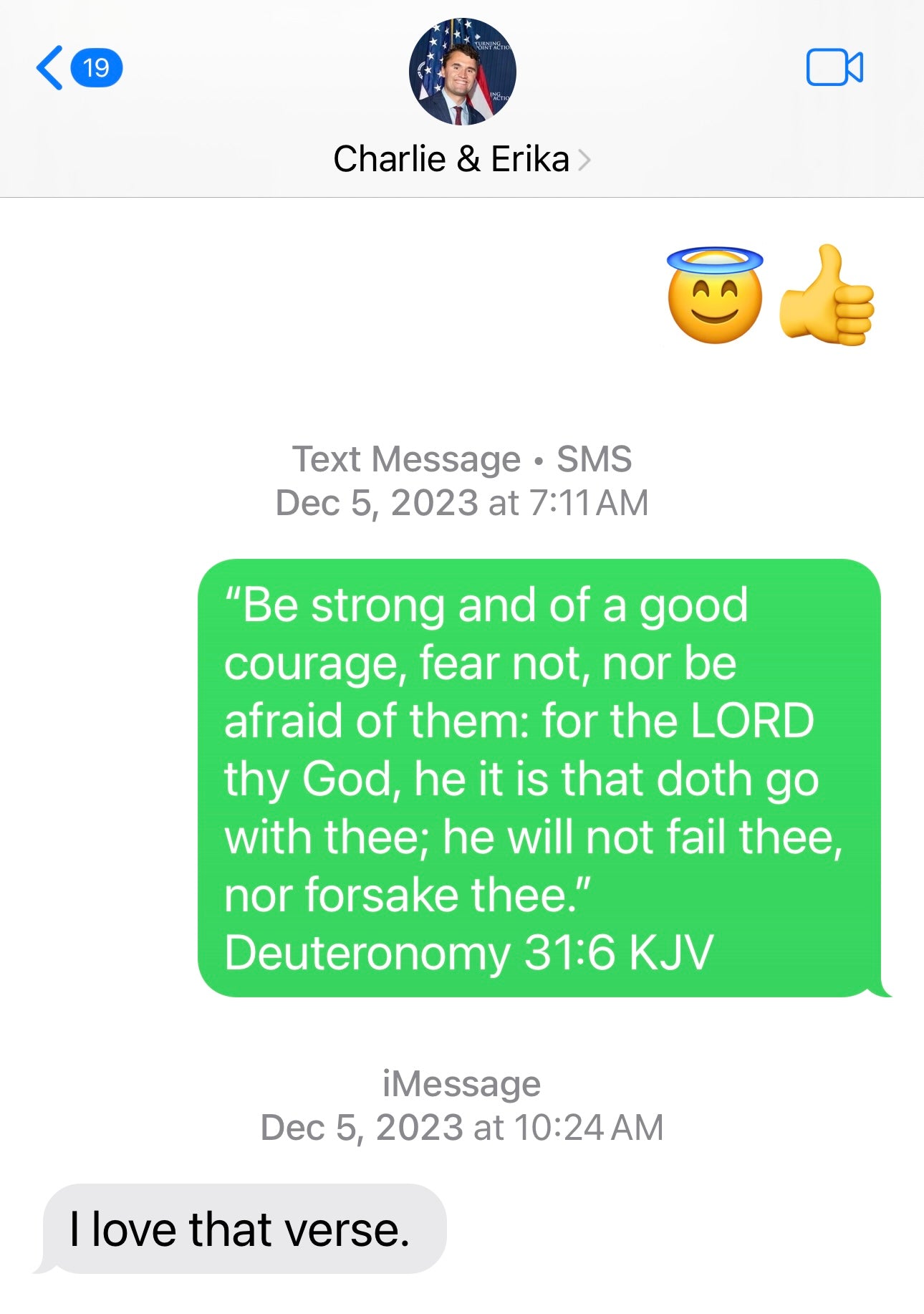This screenshot has height=1314, width=924.
Task: Tap the conversation profile photo
Action: tap(462, 72)
